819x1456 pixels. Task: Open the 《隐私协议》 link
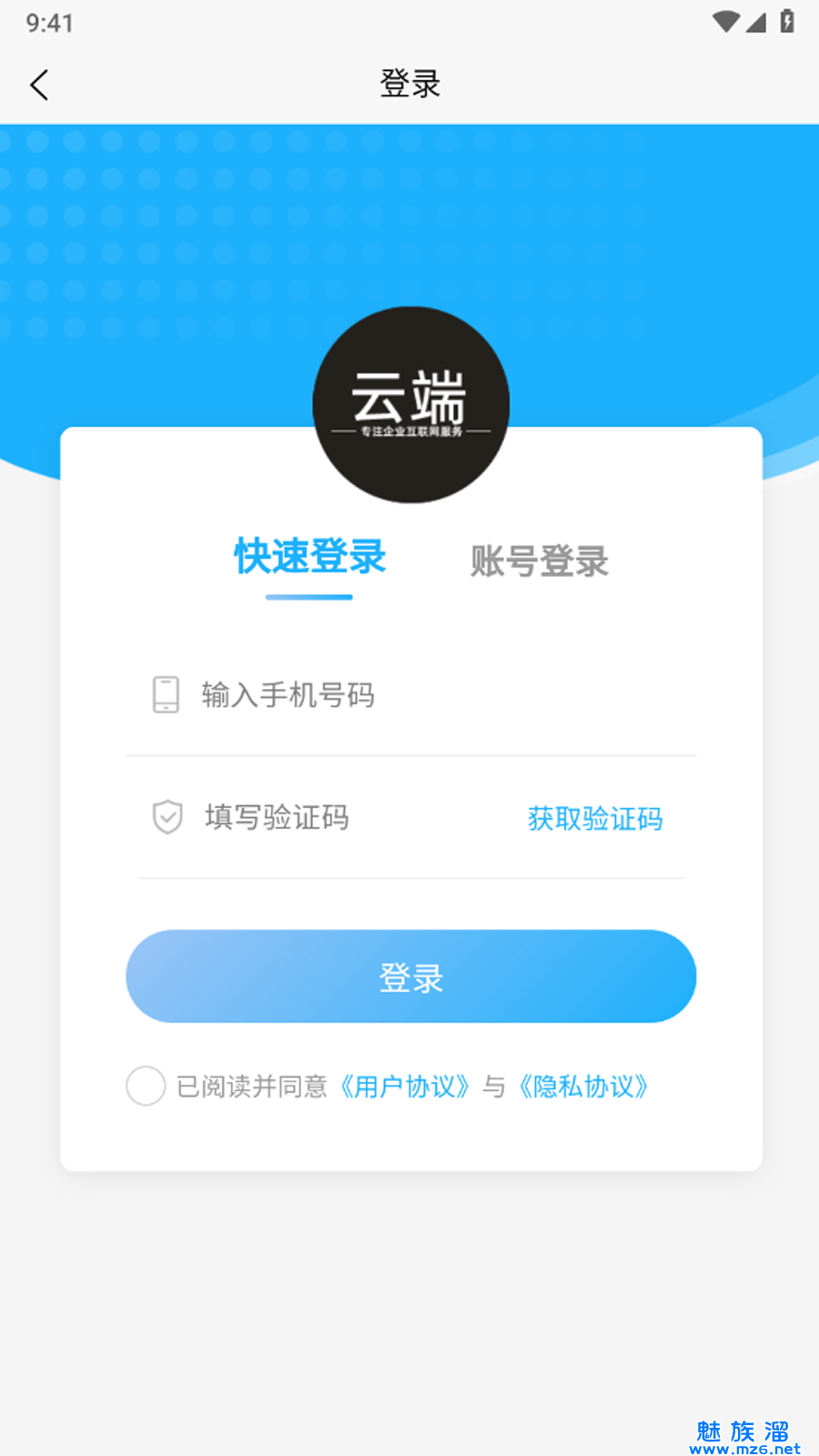(x=582, y=1087)
